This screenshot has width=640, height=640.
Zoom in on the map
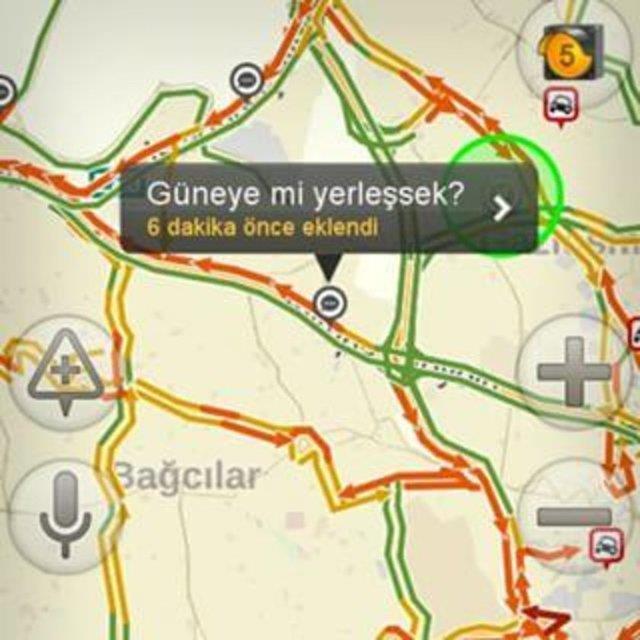[573, 372]
